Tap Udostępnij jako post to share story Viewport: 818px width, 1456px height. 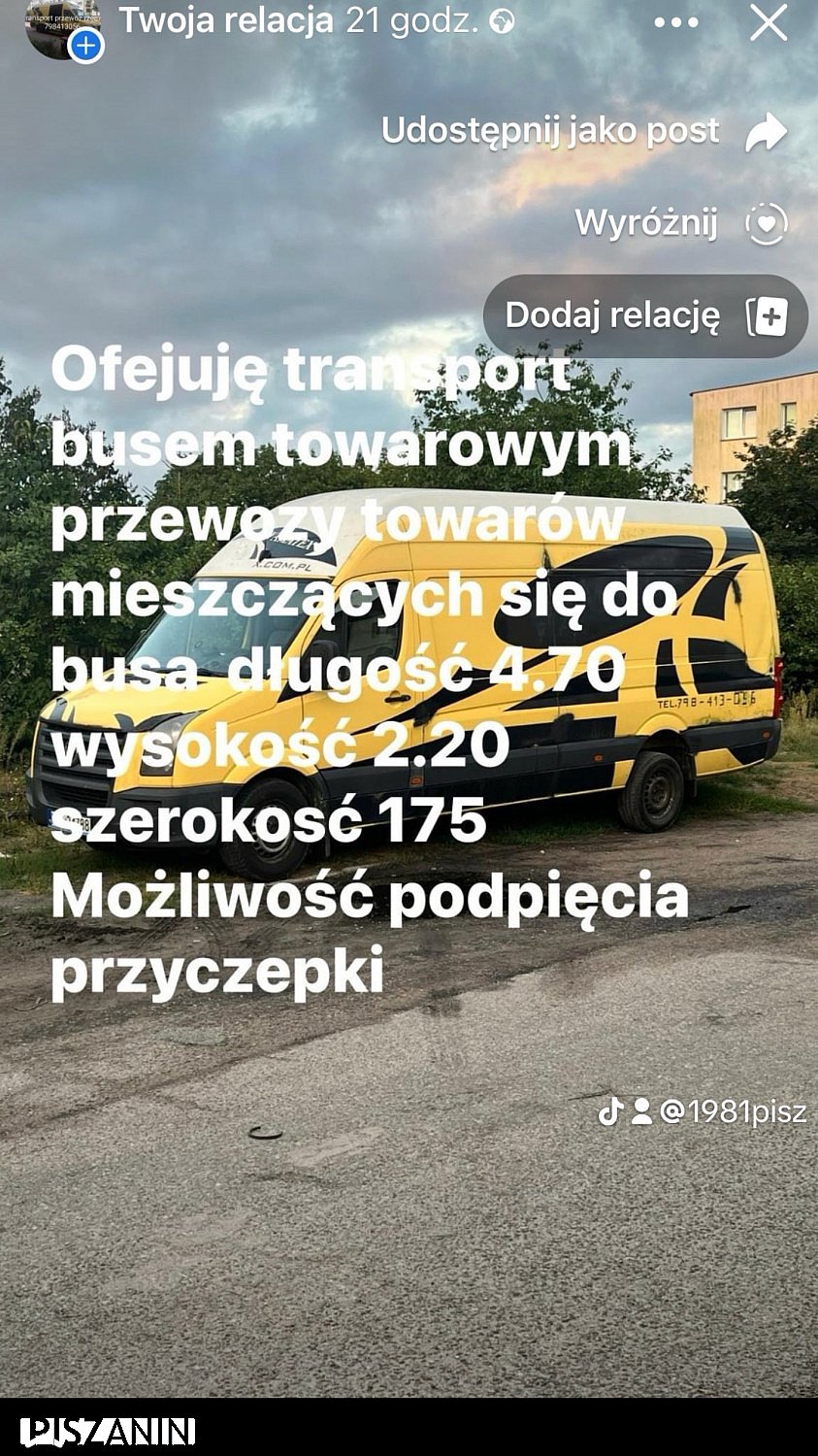point(584,131)
